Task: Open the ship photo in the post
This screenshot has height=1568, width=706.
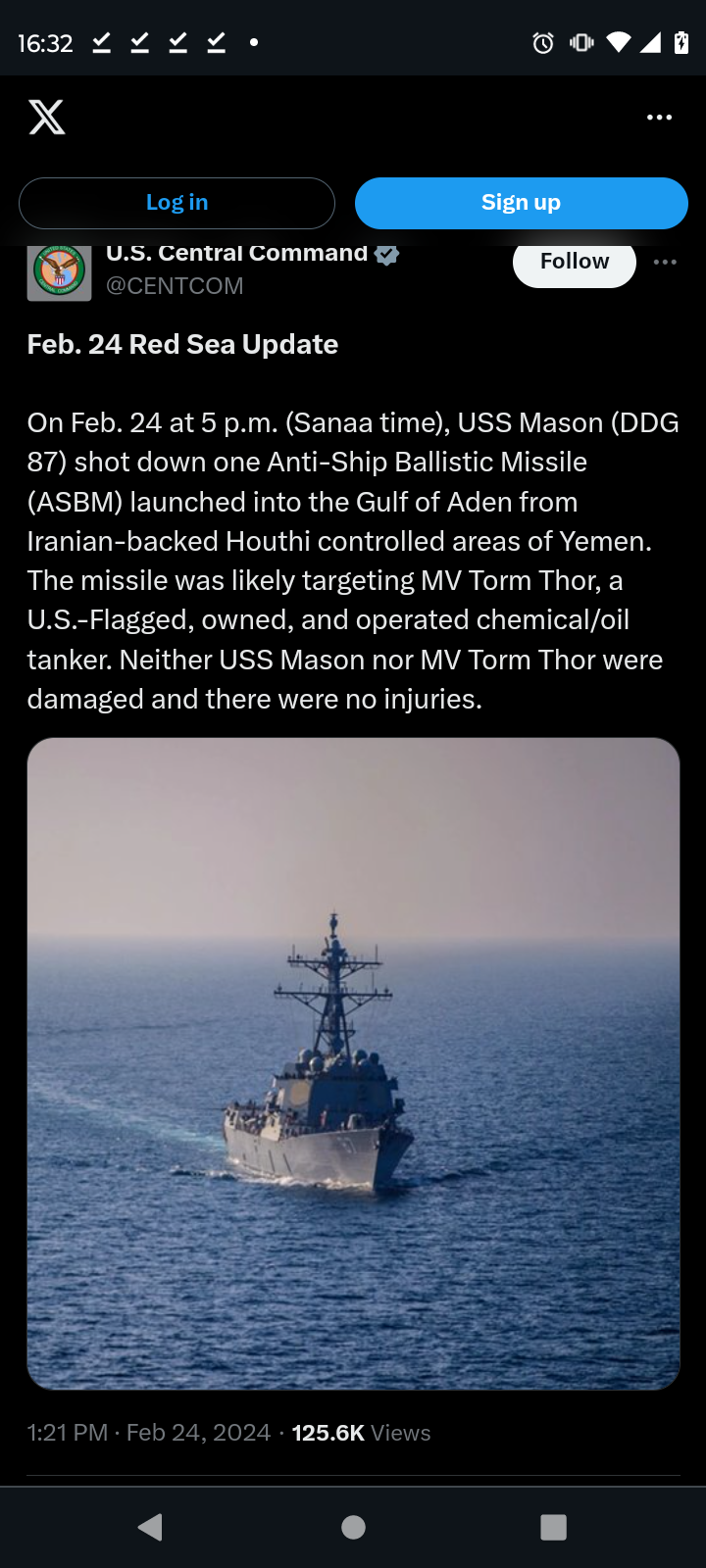Action: (x=353, y=1063)
